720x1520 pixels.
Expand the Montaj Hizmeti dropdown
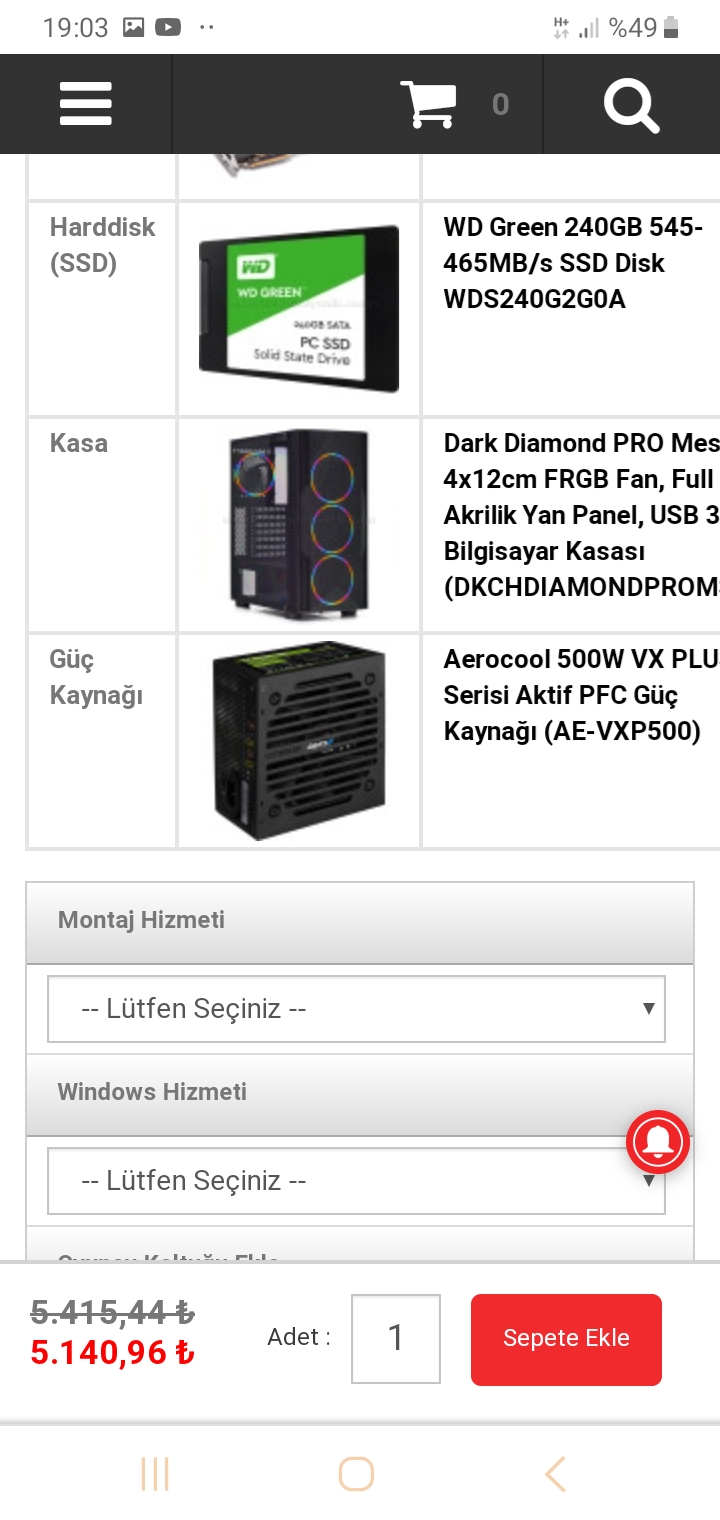pyautogui.click(x=356, y=1009)
